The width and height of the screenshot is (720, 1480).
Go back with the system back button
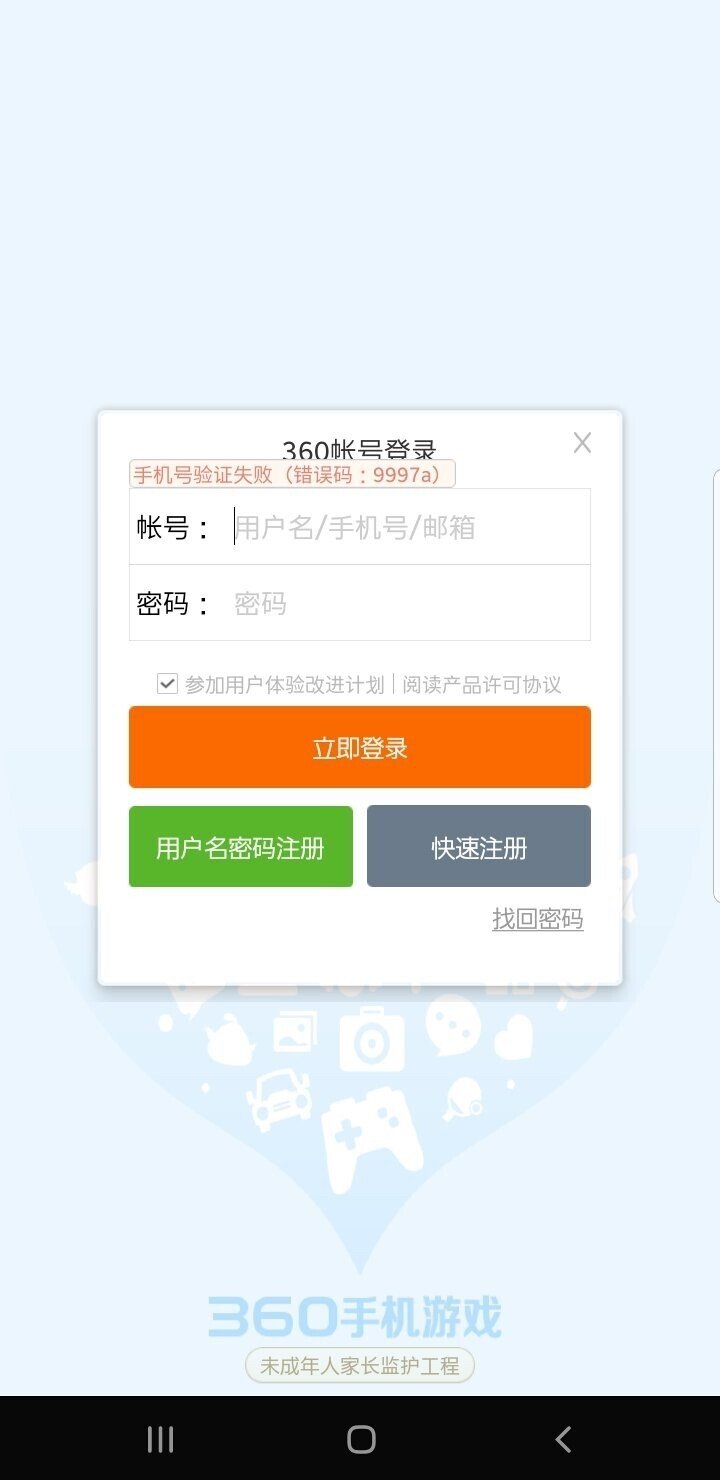click(x=563, y=1439)
